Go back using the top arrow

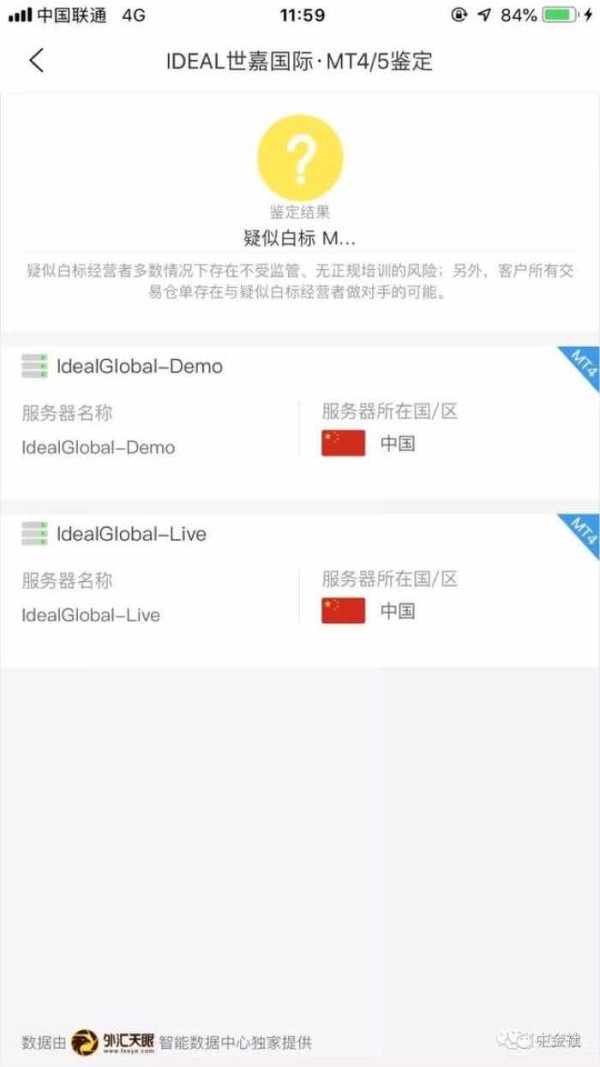click(x=36, y=61)
